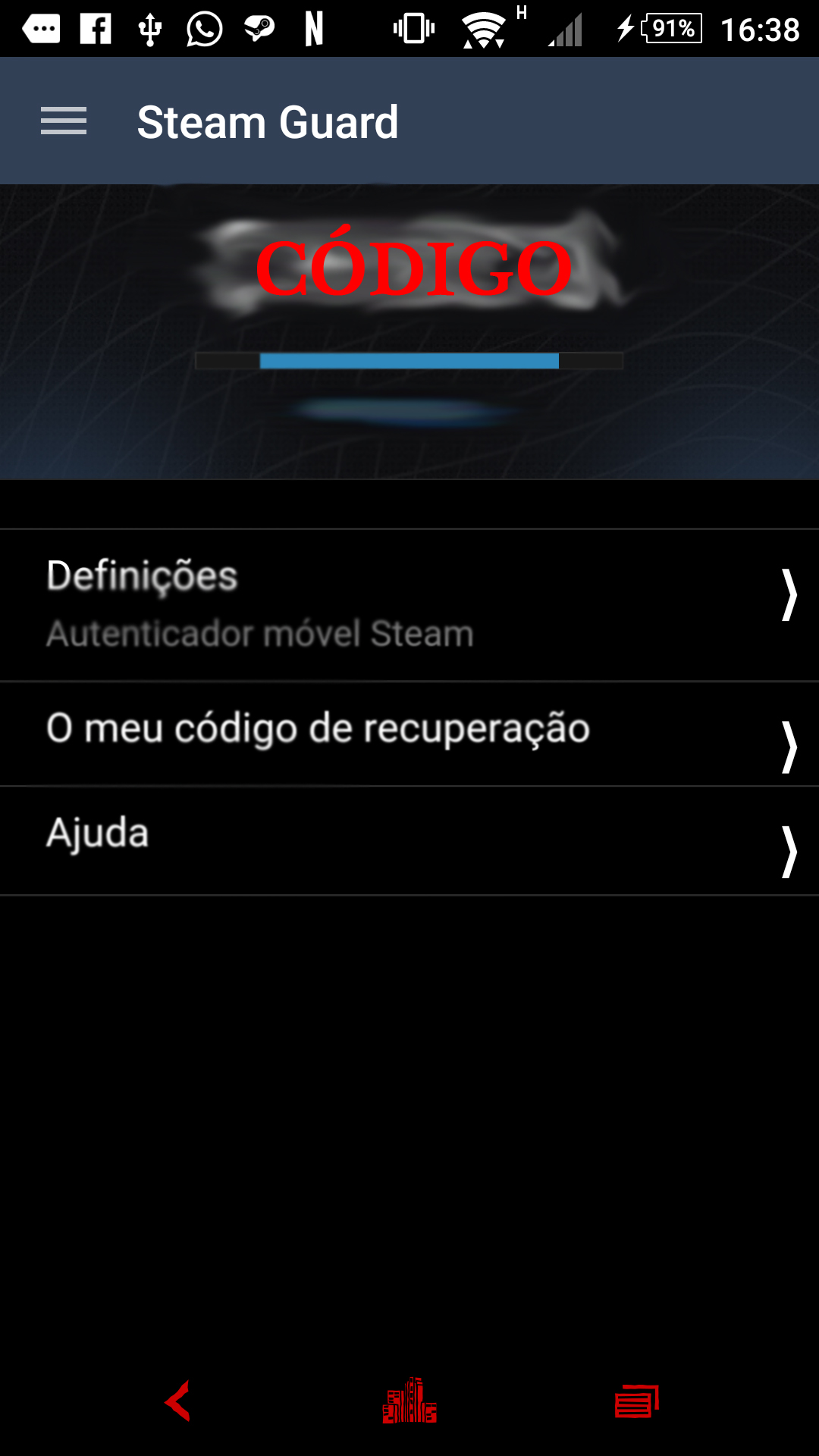
Task: Open O meu código de recuperação
Action: 409,733
